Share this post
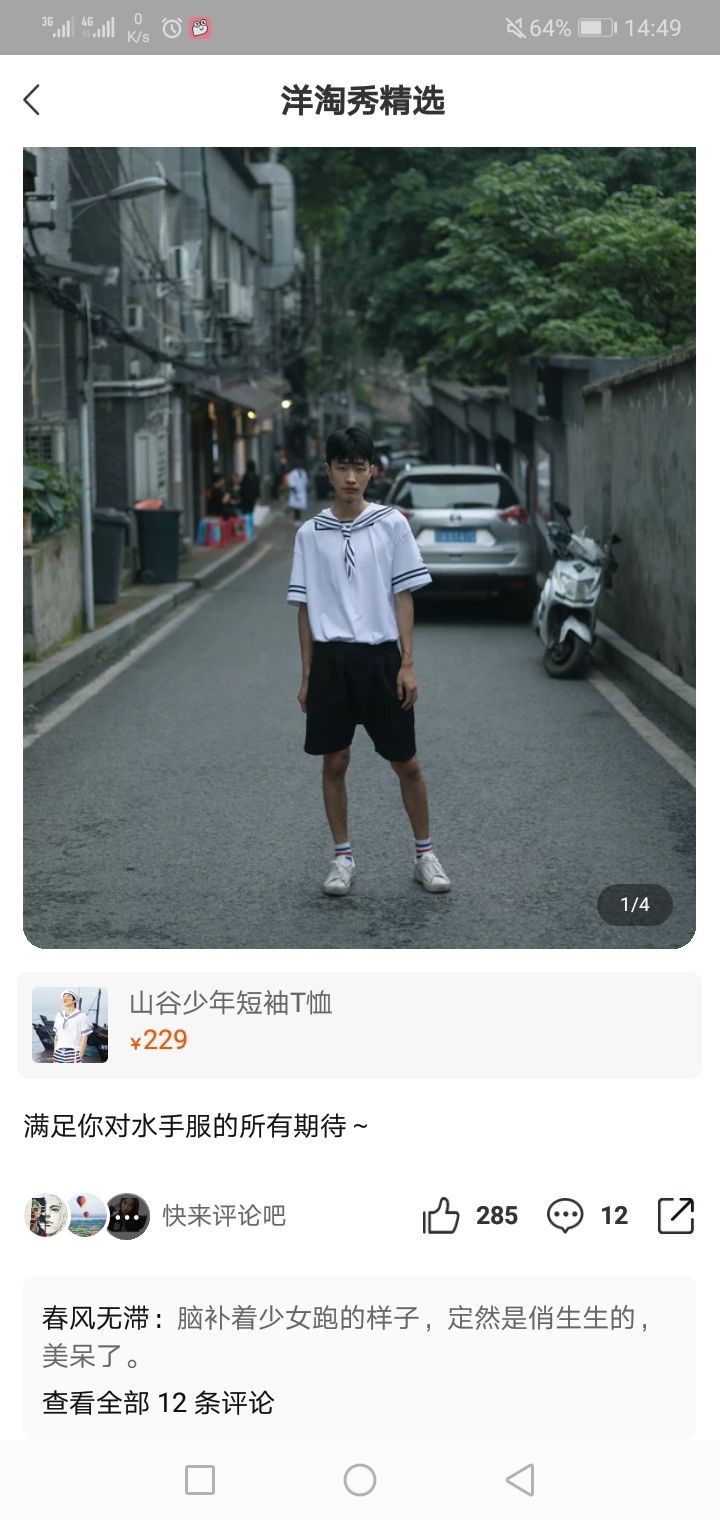This screenshot has width=720, height=1520. 676,1216
